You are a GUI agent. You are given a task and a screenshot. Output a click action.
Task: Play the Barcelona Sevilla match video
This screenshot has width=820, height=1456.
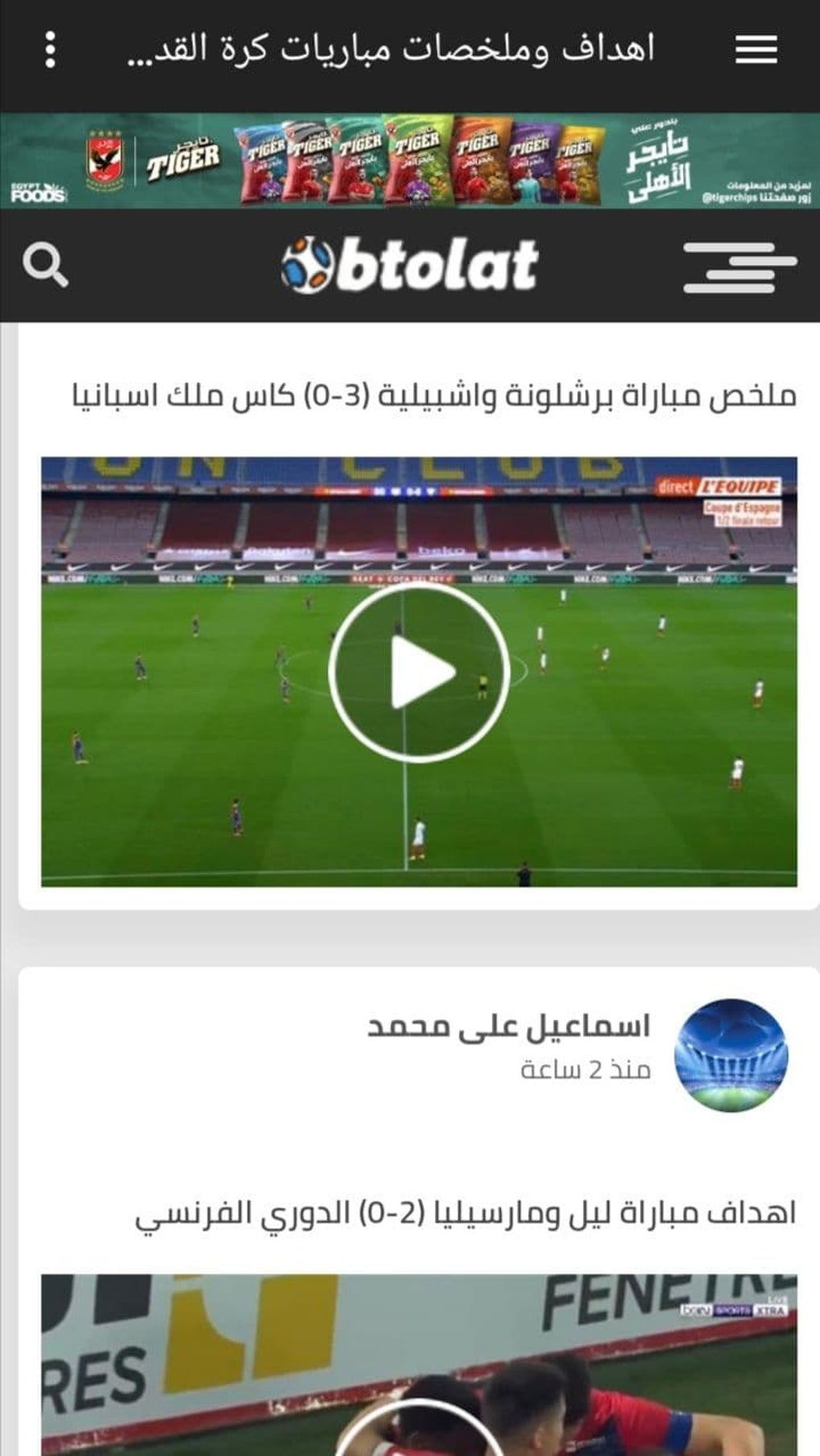tap(419, 671)
